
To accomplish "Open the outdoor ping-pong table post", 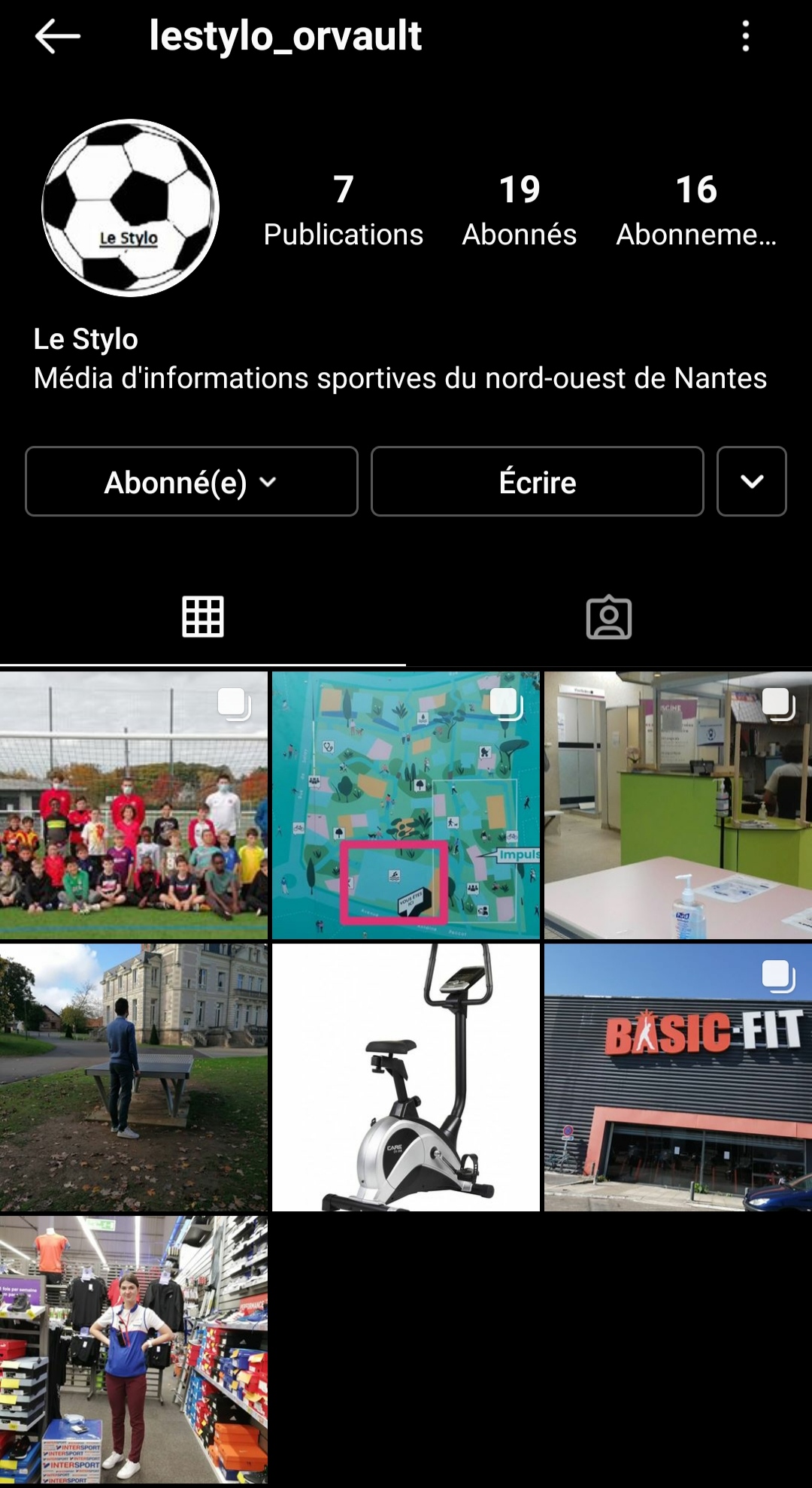I will coord(134,1077).
